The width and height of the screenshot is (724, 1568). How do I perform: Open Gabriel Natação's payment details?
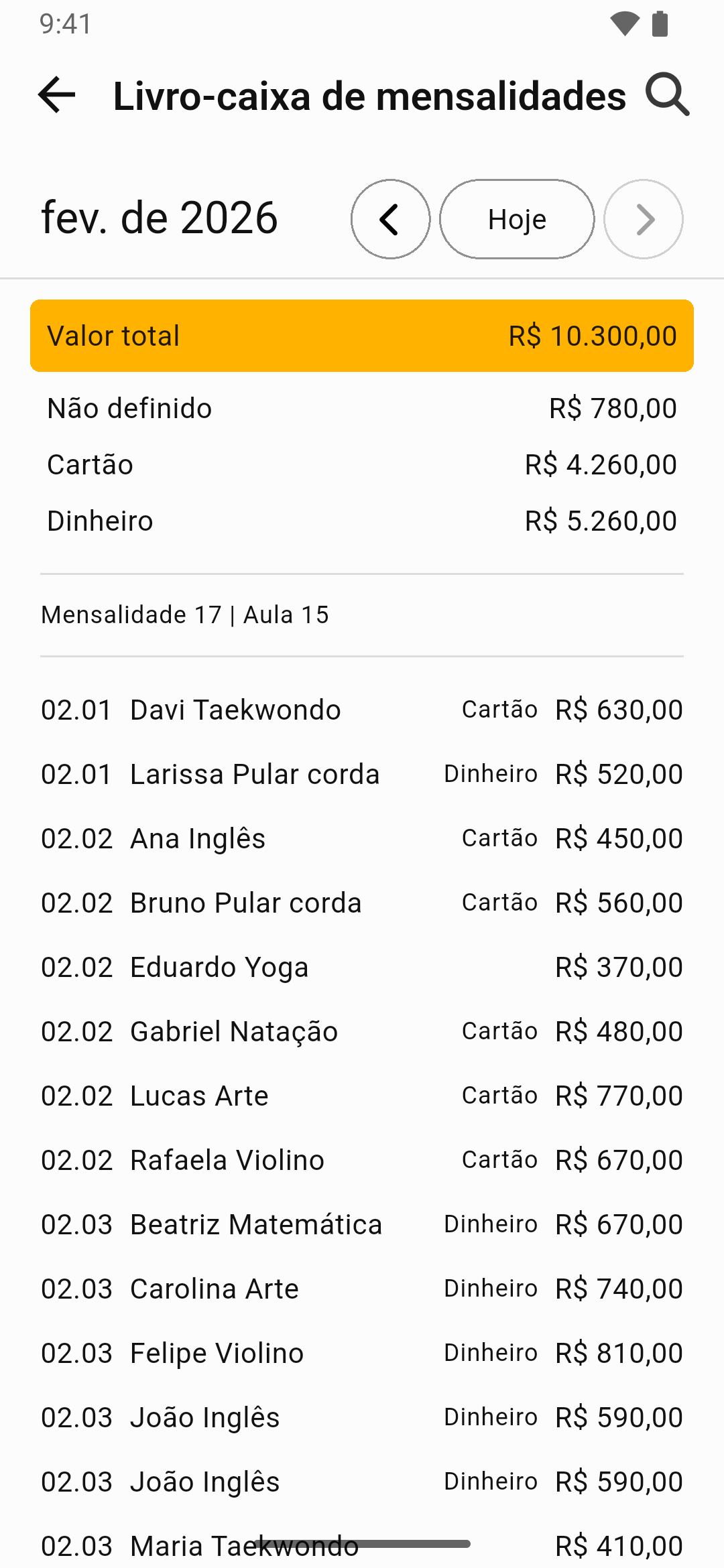click(x=362, y=1031)
